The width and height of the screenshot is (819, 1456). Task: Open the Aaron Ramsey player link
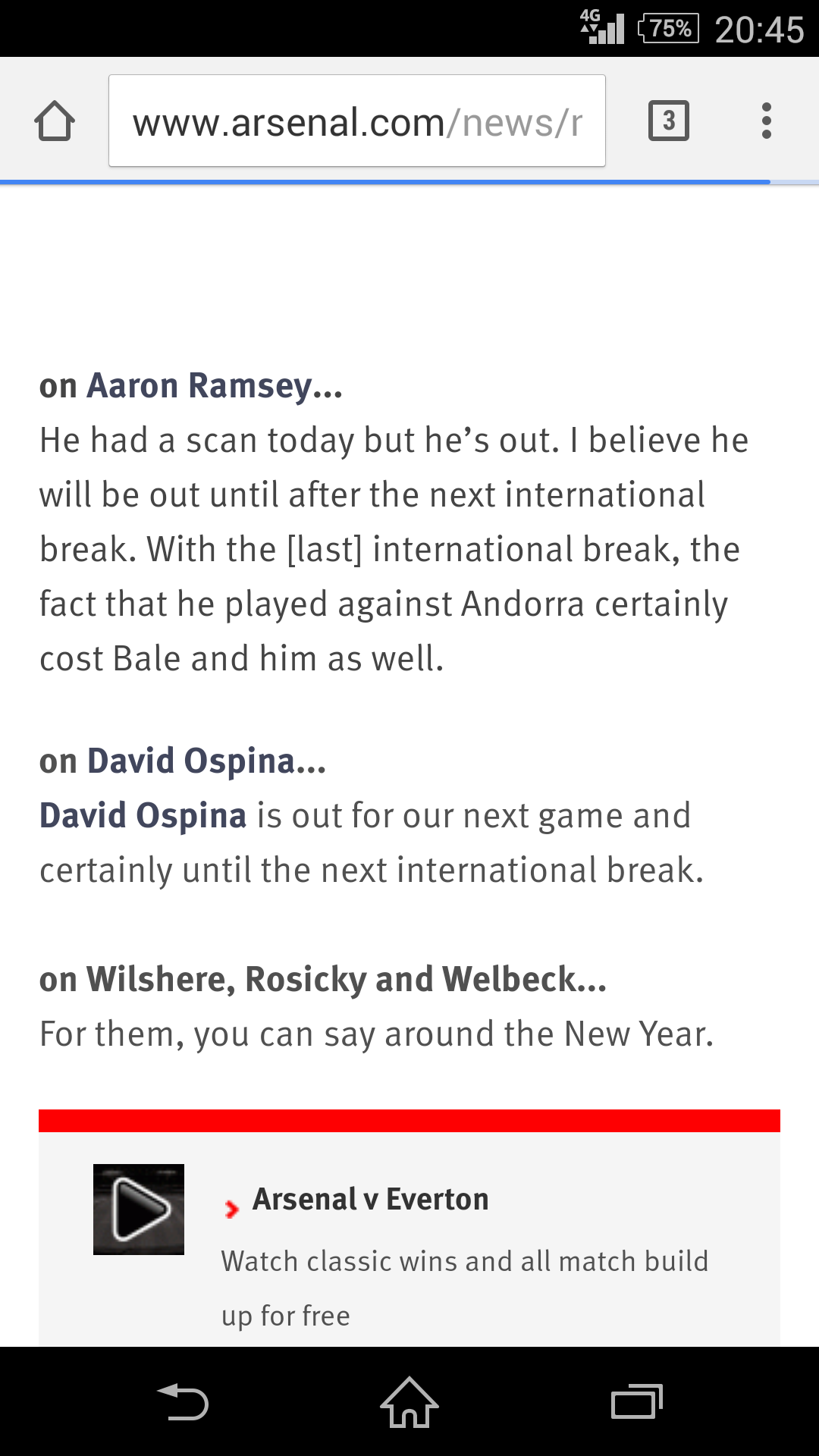(x=199, y=386)
